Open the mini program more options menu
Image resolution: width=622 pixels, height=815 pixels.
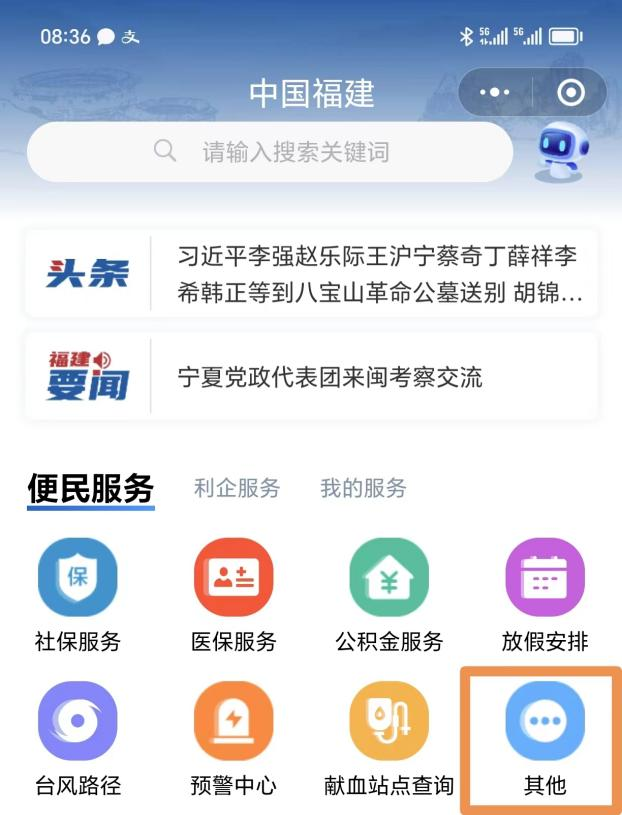coord(494,93)
